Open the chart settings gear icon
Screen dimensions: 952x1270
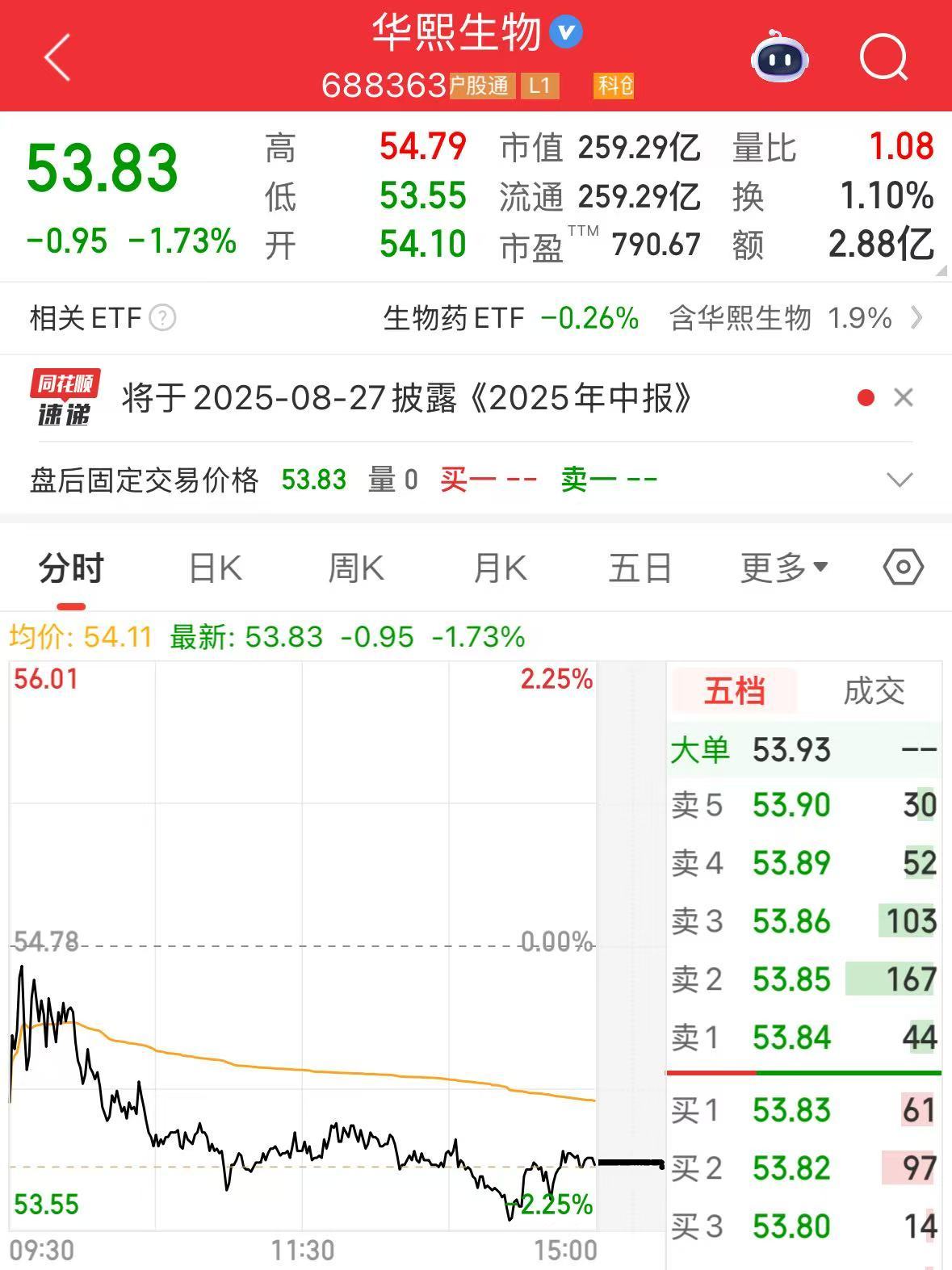(x=902, y=568)
